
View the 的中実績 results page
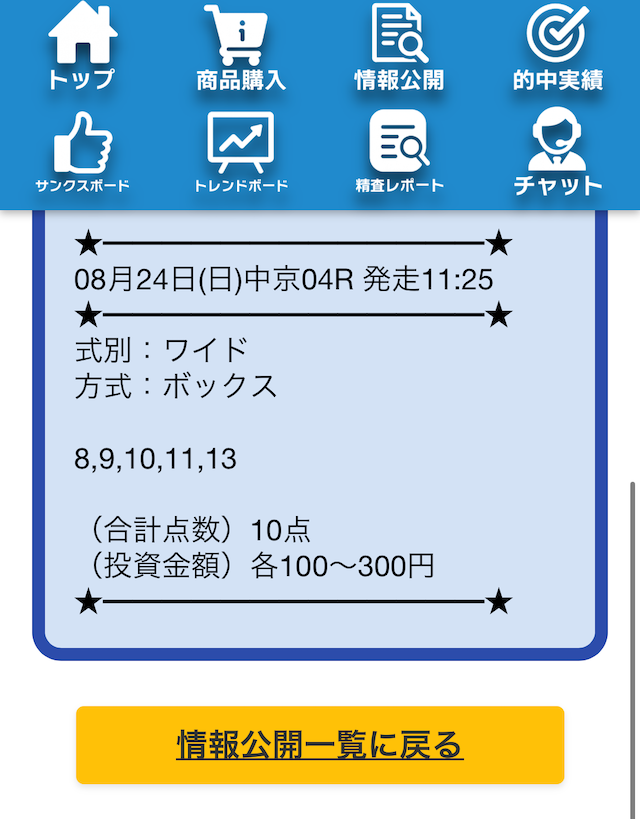point(558,48)
